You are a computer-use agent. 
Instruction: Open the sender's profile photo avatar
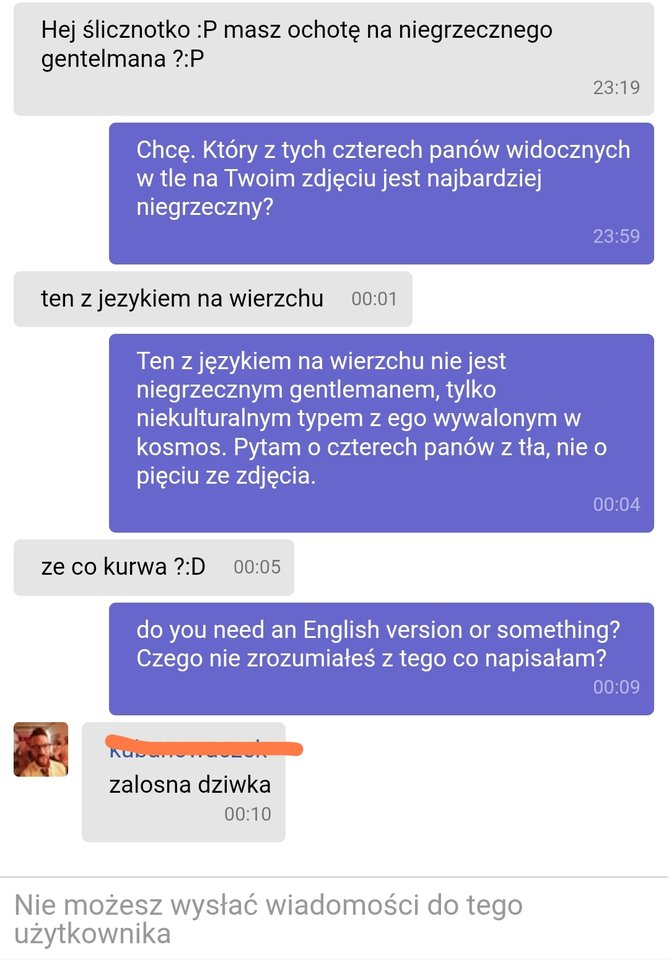(41, 750)
